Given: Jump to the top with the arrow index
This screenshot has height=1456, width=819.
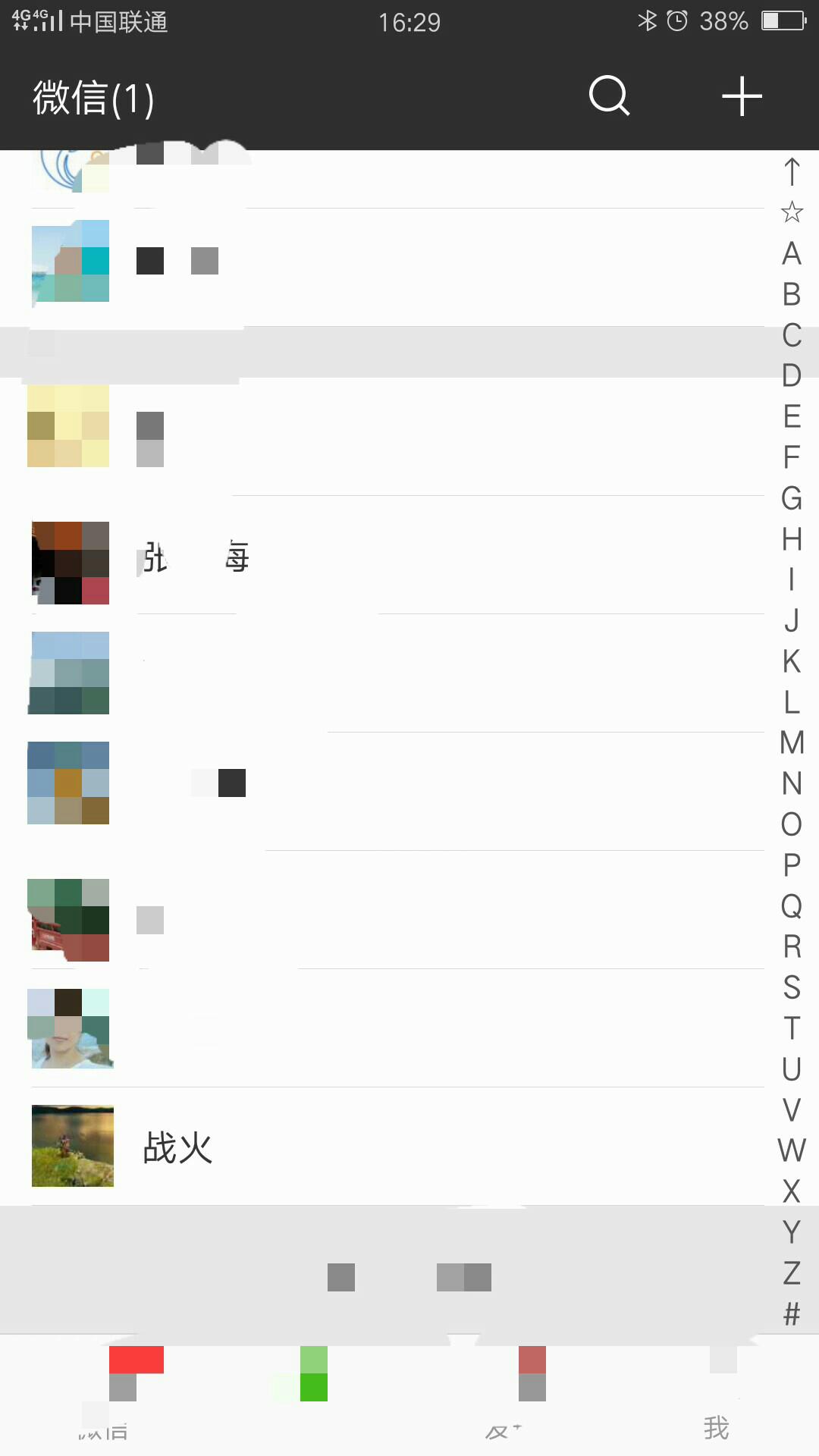Looking at the screenshot, I should point(792,171).
